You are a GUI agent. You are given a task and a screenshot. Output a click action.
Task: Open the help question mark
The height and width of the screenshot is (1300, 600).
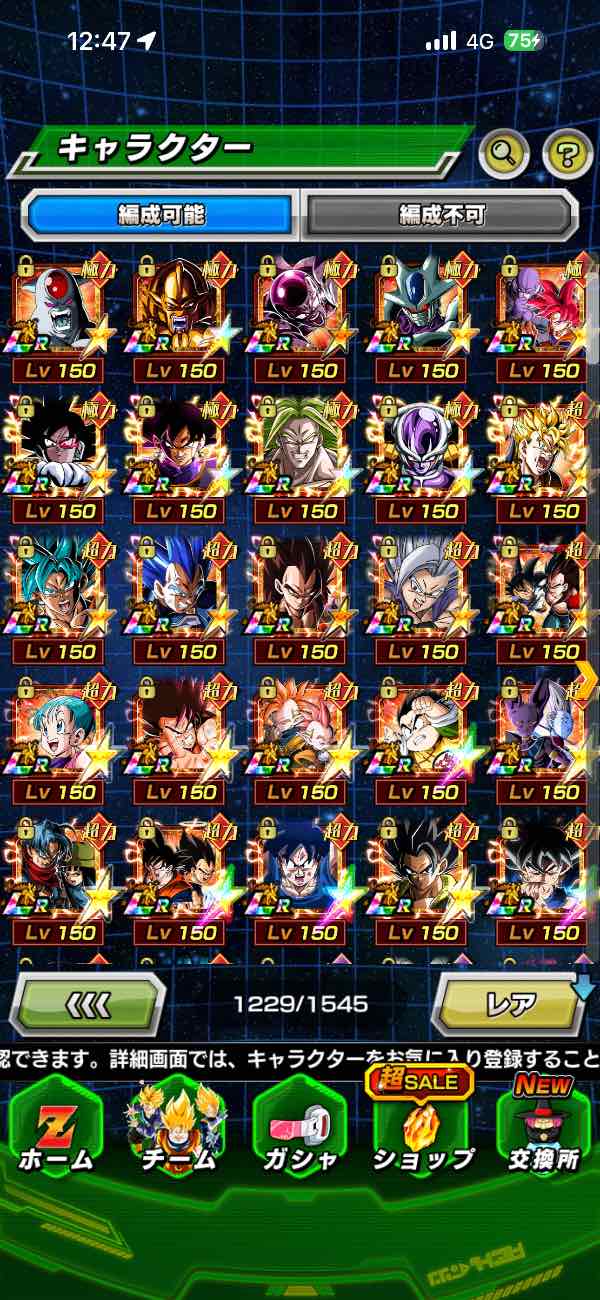[567, 153]
